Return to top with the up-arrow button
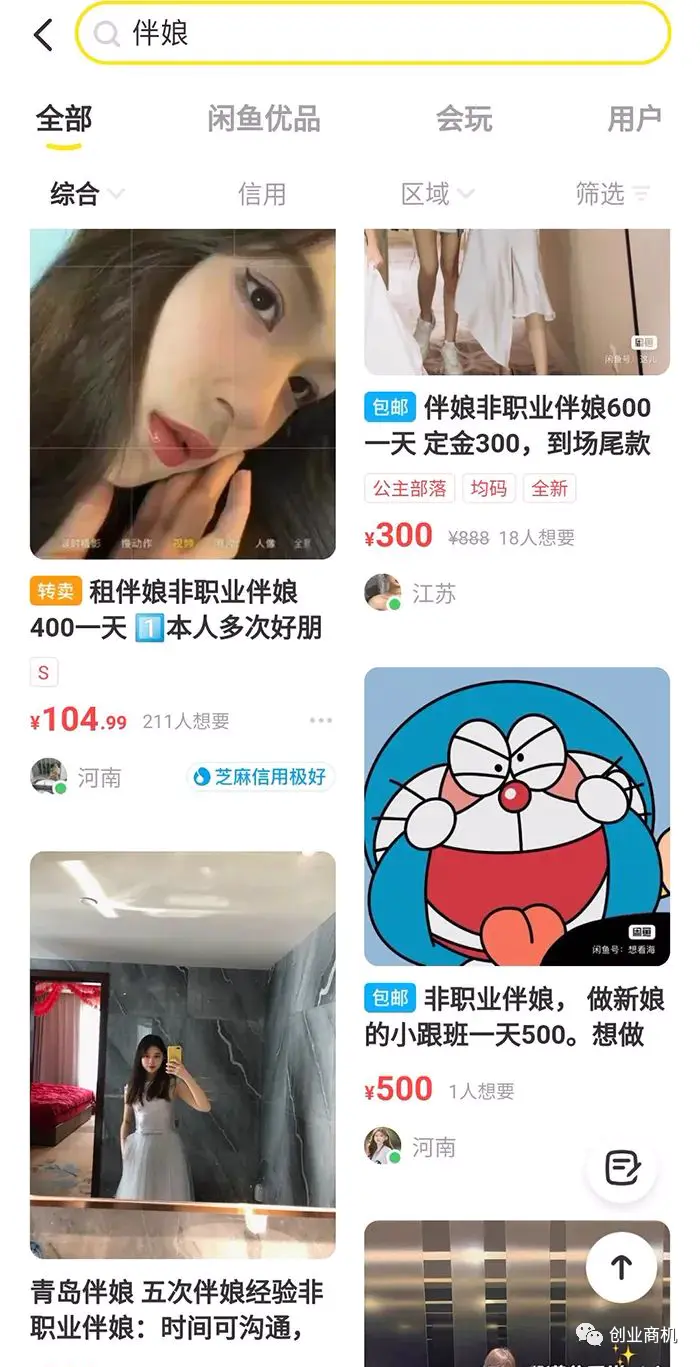The image size is (700, 1367). [621, 1267]
